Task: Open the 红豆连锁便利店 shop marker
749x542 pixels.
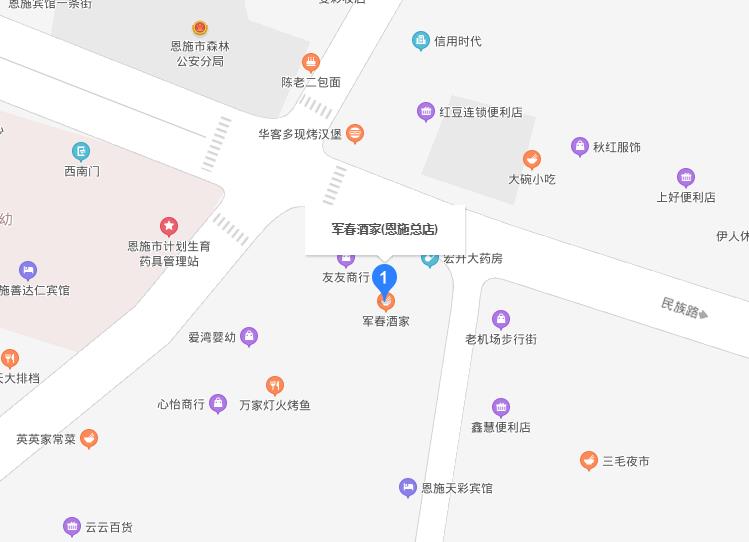Action: click(426, 112)
